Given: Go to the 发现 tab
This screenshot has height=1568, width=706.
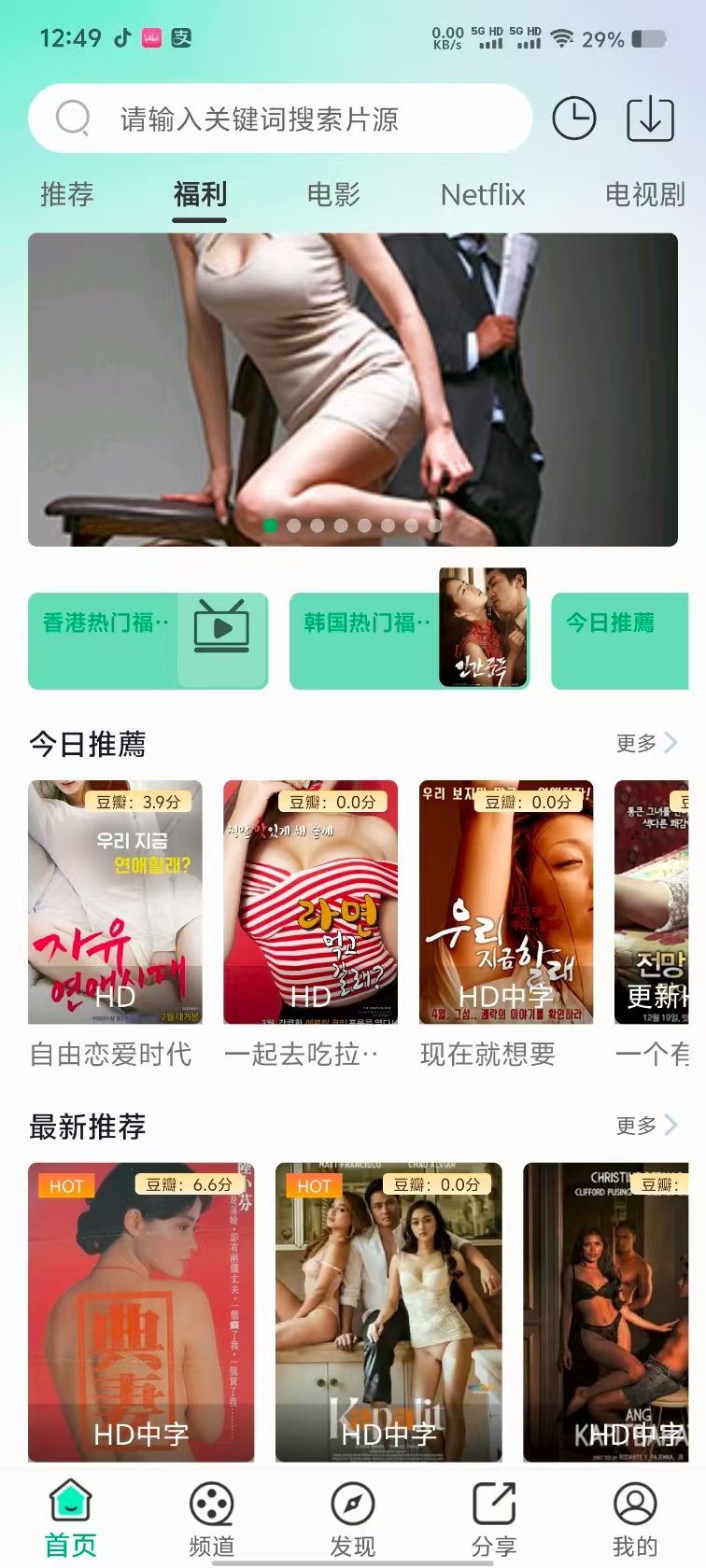Looking at the screenshot, I should 353,1519.
